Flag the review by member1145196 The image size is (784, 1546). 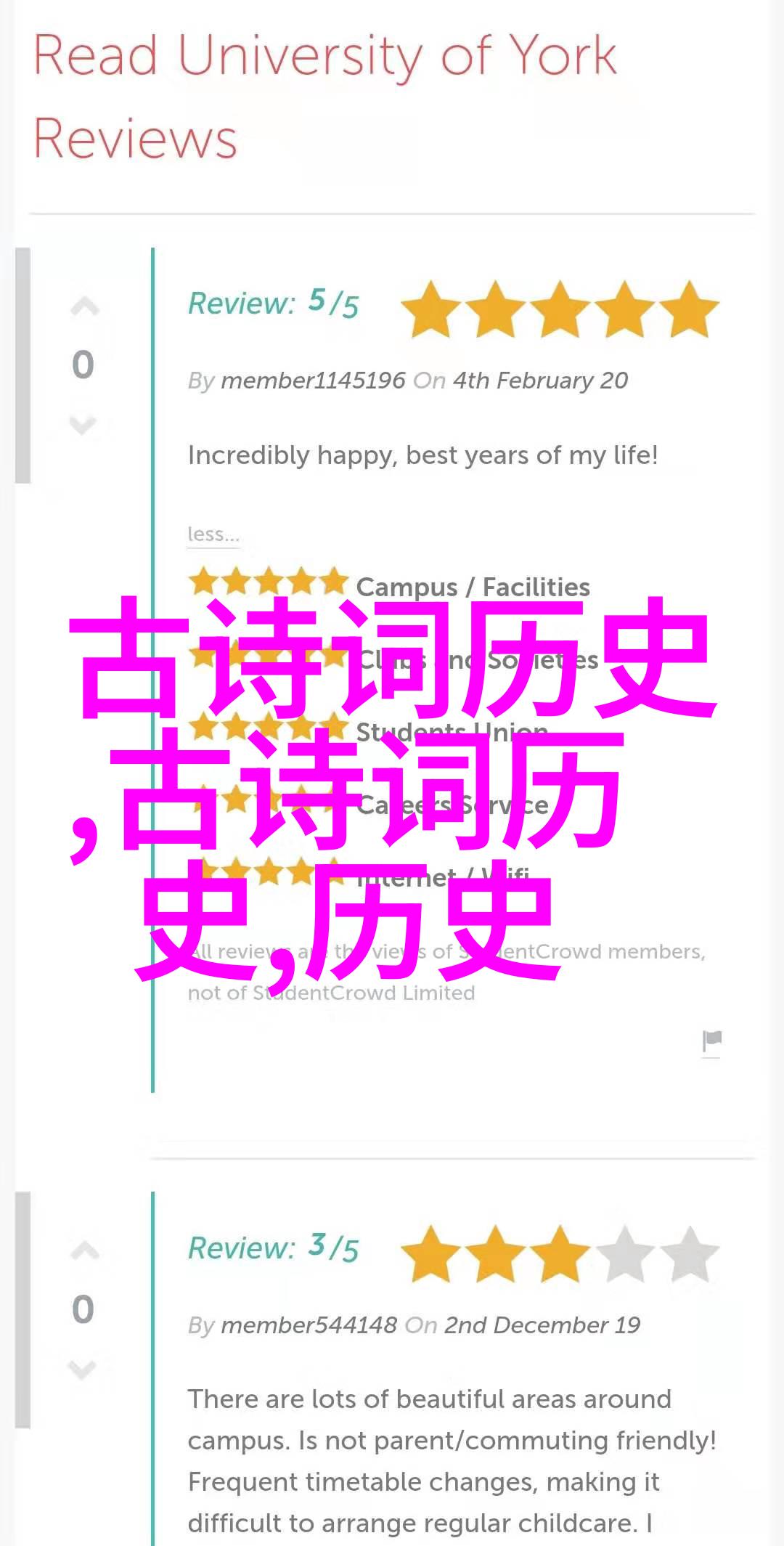pos(711,1041)
